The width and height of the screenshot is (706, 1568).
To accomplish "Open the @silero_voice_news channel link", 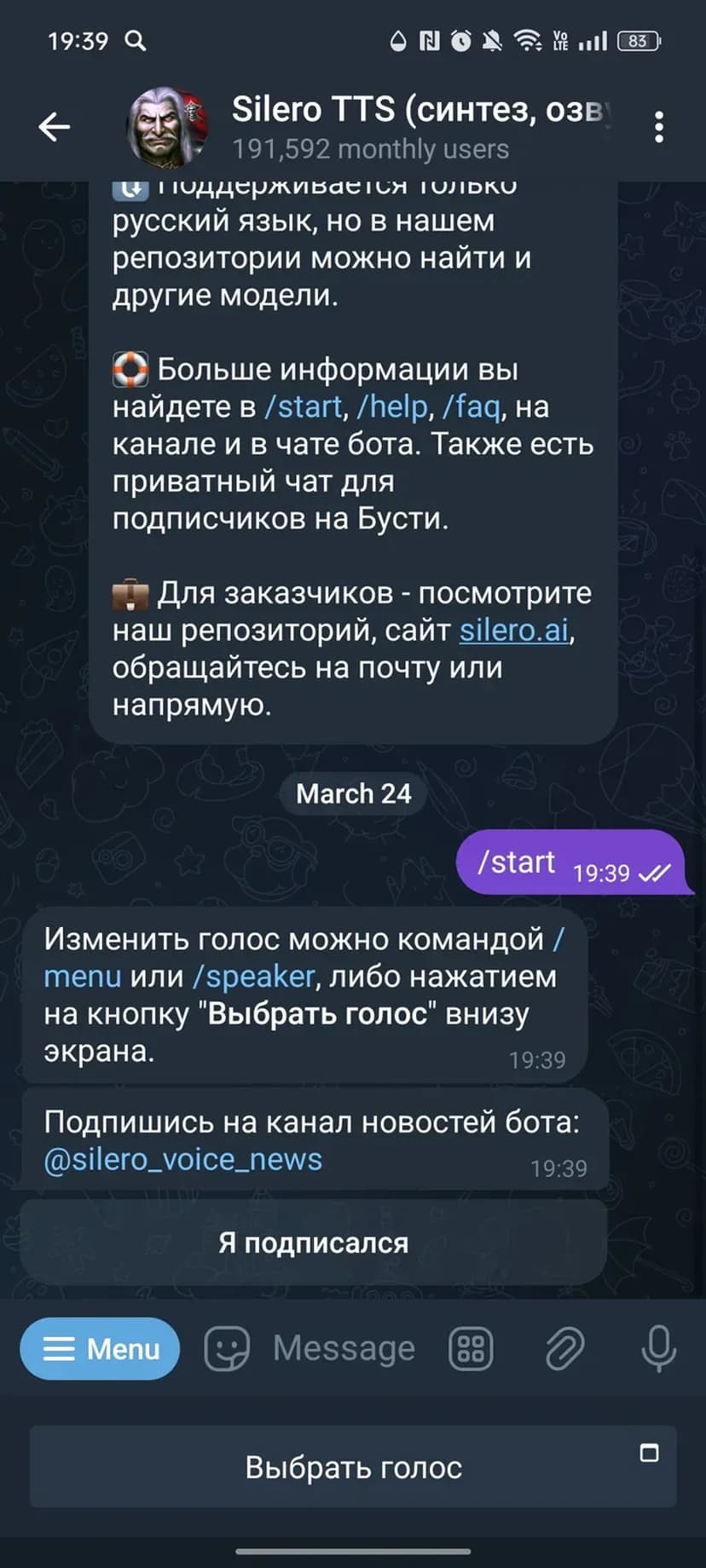I will point(182,1160).
